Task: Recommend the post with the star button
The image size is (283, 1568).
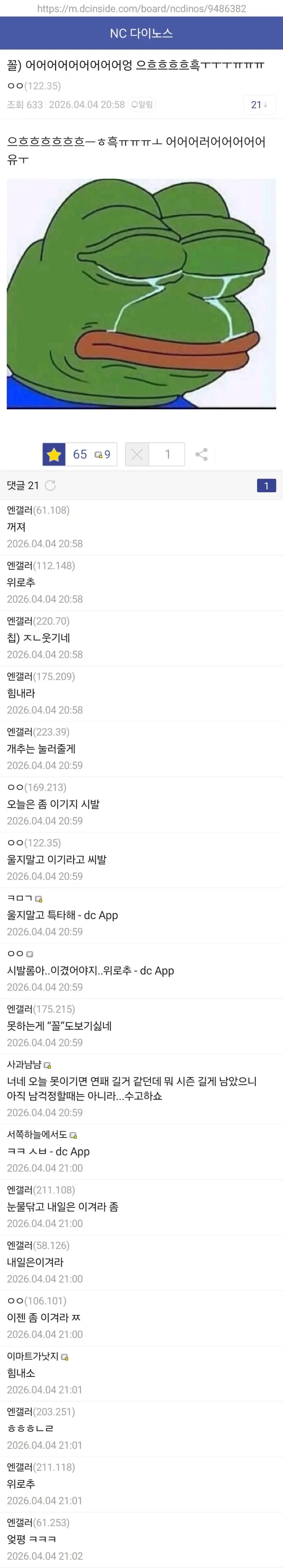Action: click(x=54, y=454)
